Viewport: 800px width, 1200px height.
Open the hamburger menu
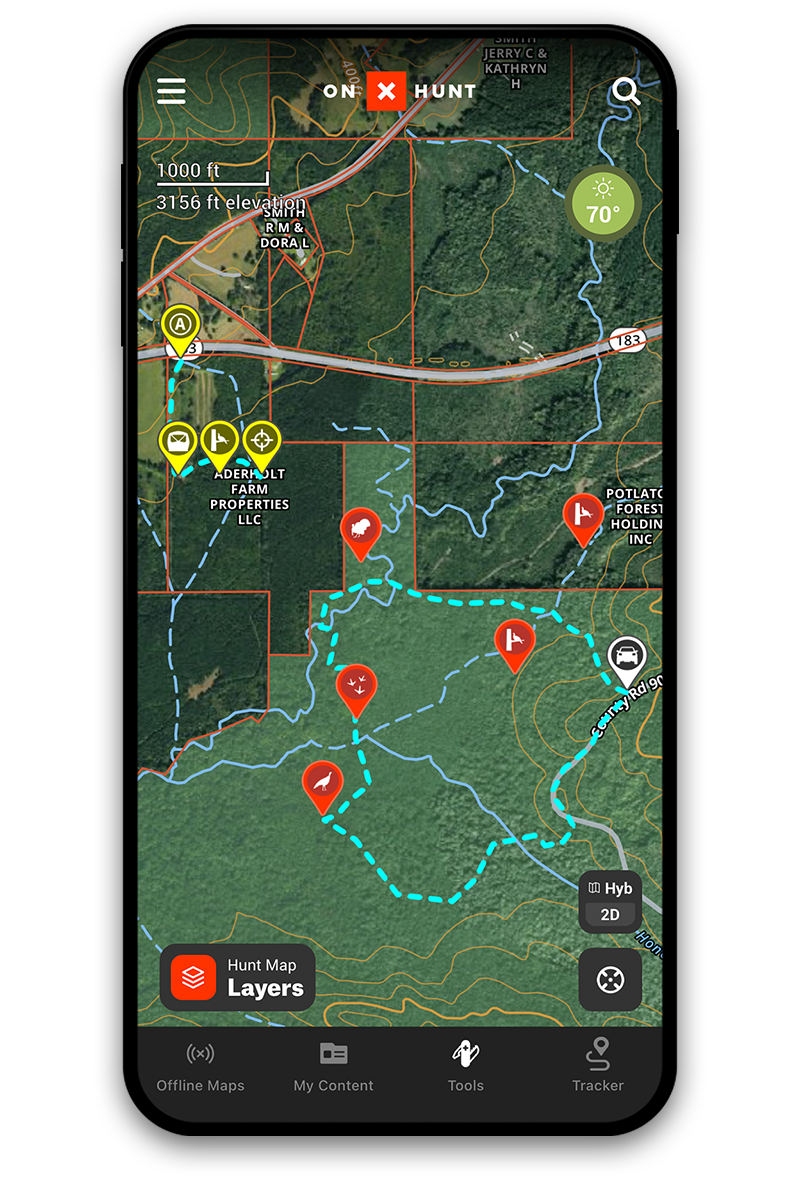(x=172, y=91)
